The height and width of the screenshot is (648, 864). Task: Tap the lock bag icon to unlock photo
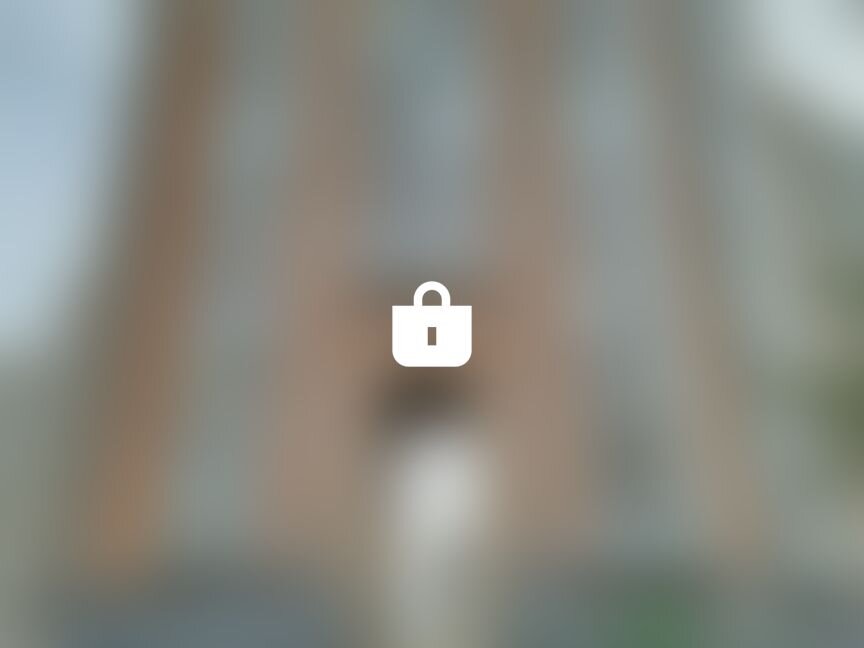click(x=431, y=326)
